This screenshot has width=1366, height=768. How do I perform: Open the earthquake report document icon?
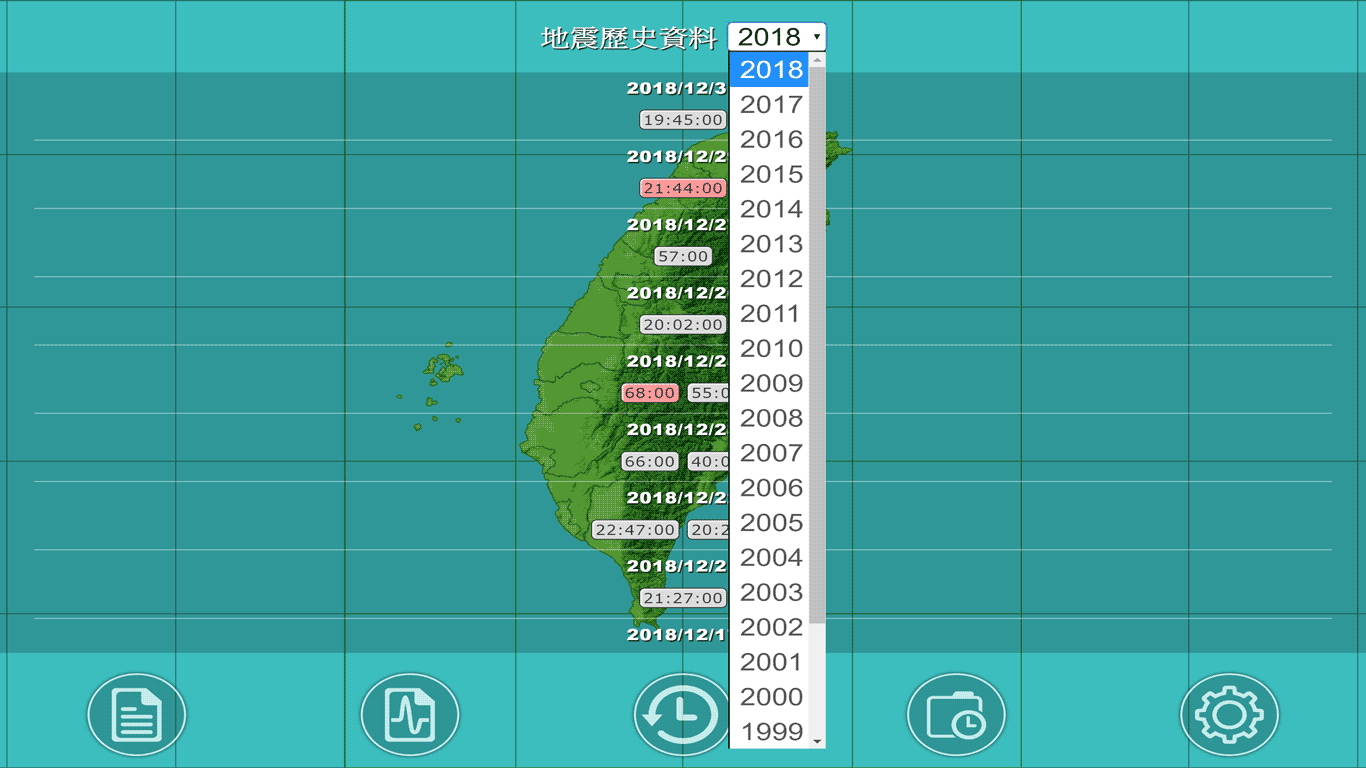(x=137, y=714)
